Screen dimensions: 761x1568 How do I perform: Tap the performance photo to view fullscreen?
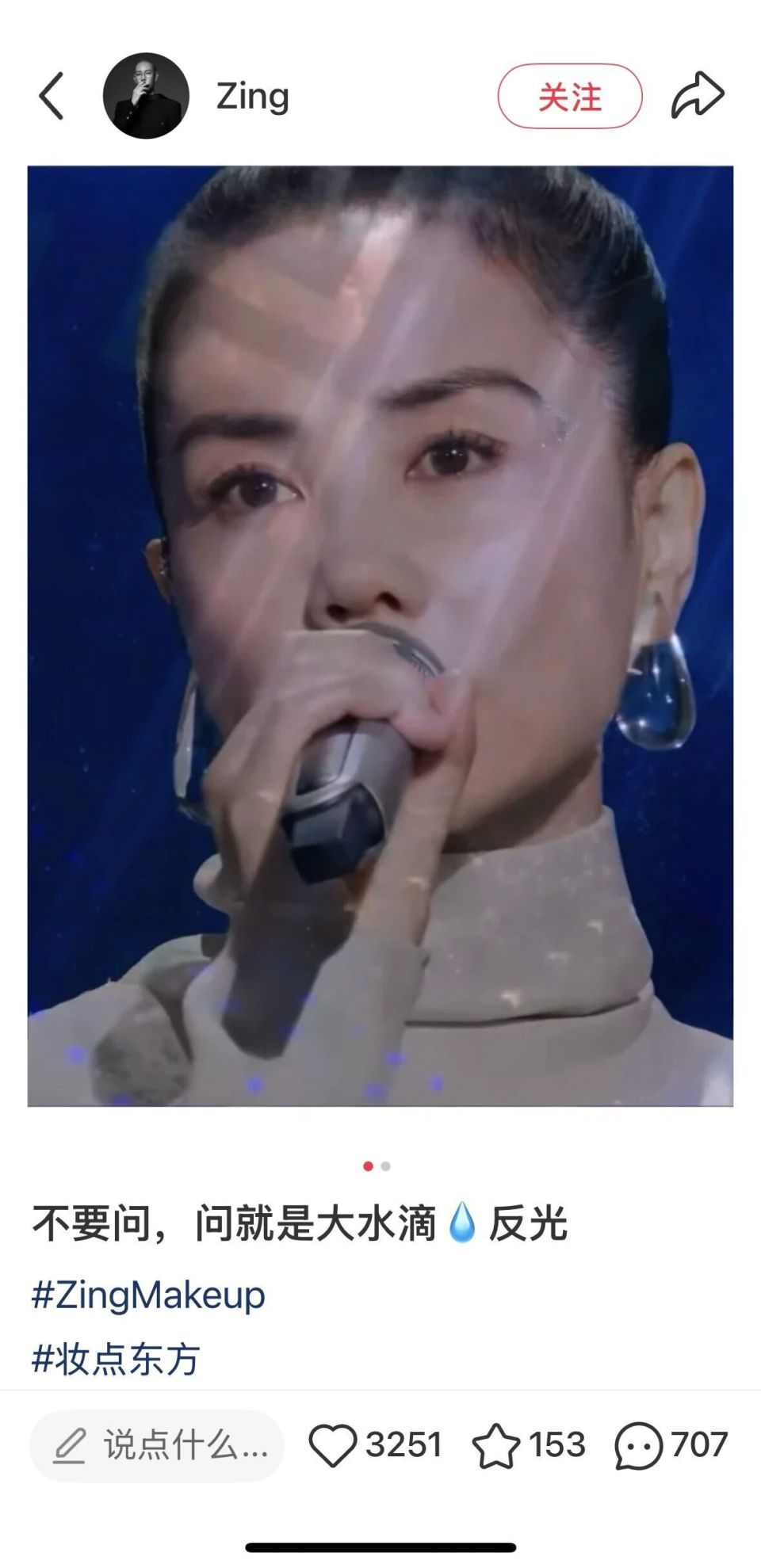click(x=380, y=634)
